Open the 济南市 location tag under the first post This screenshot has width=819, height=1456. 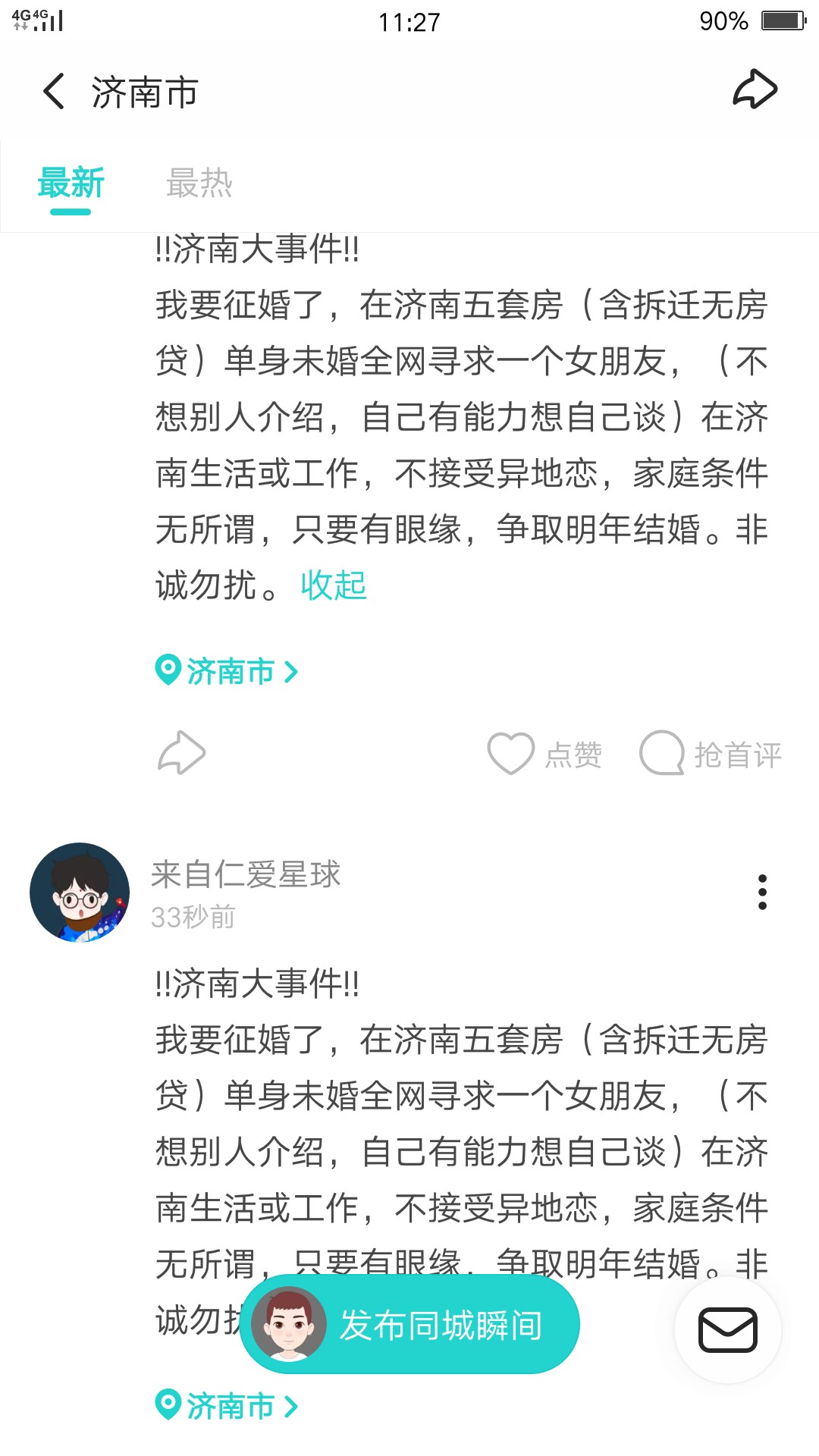227,671
